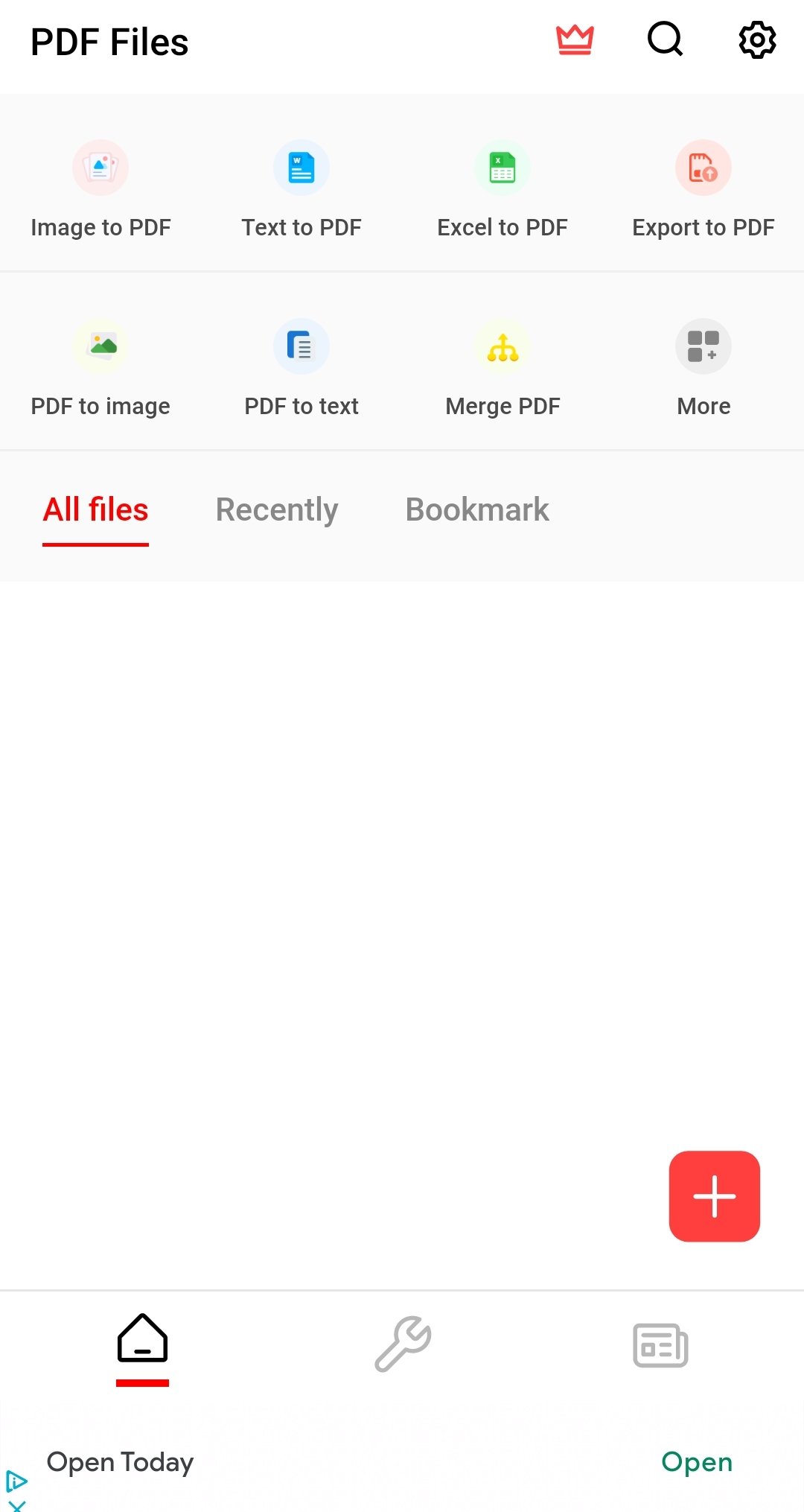Open Merge PDF tool
Screen dimensions: 804x1512
(x=502, y=369)
